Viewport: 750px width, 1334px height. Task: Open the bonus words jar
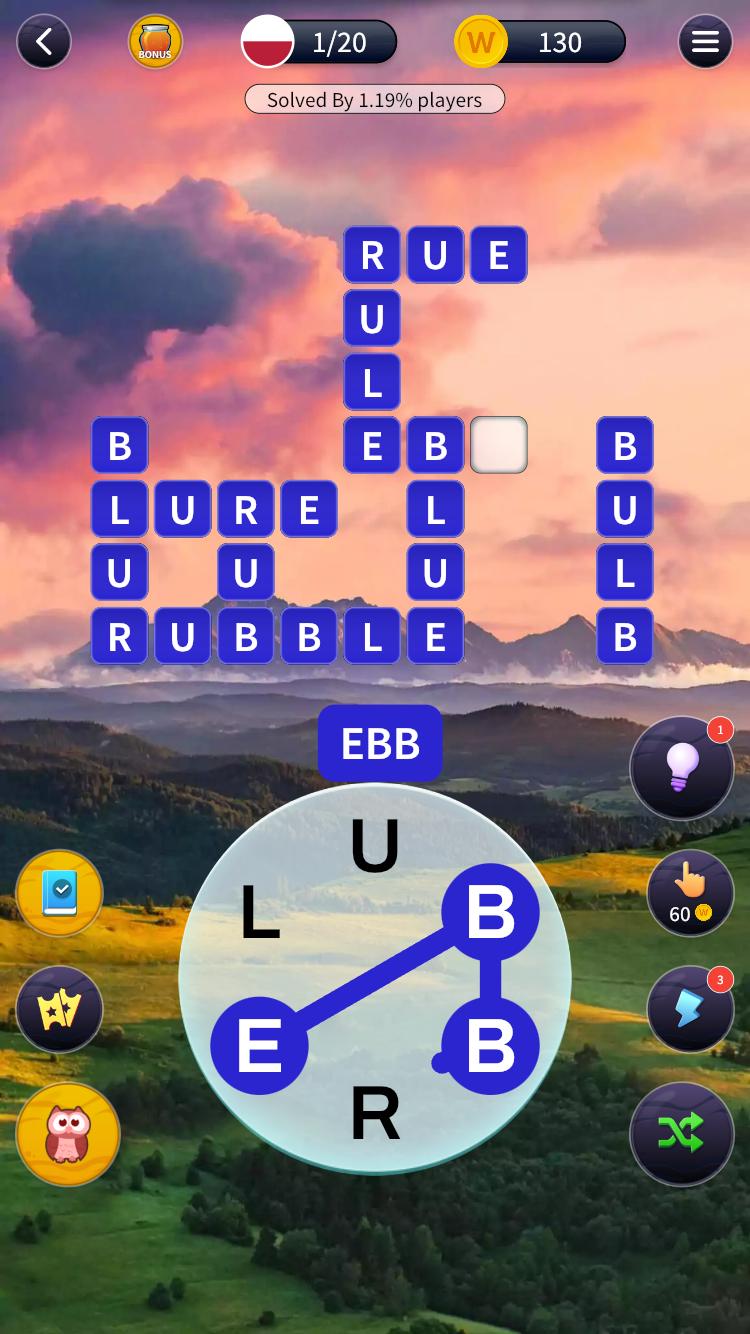[x=155, y=42]
